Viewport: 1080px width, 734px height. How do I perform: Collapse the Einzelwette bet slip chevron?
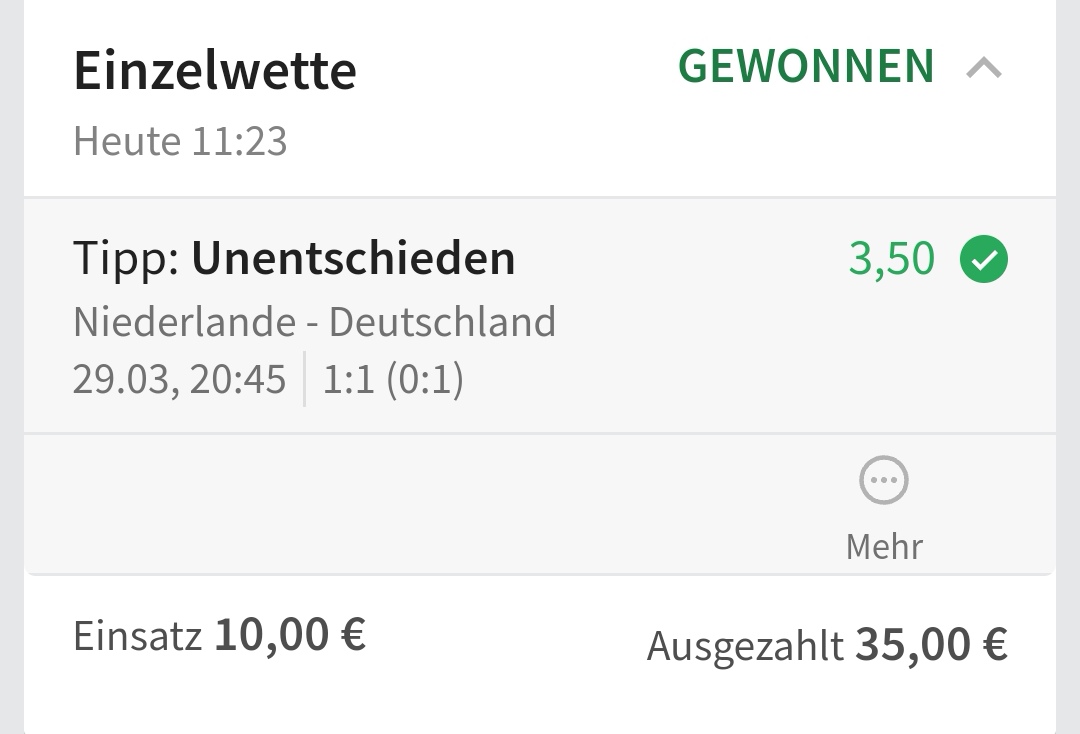coord(984,68)
